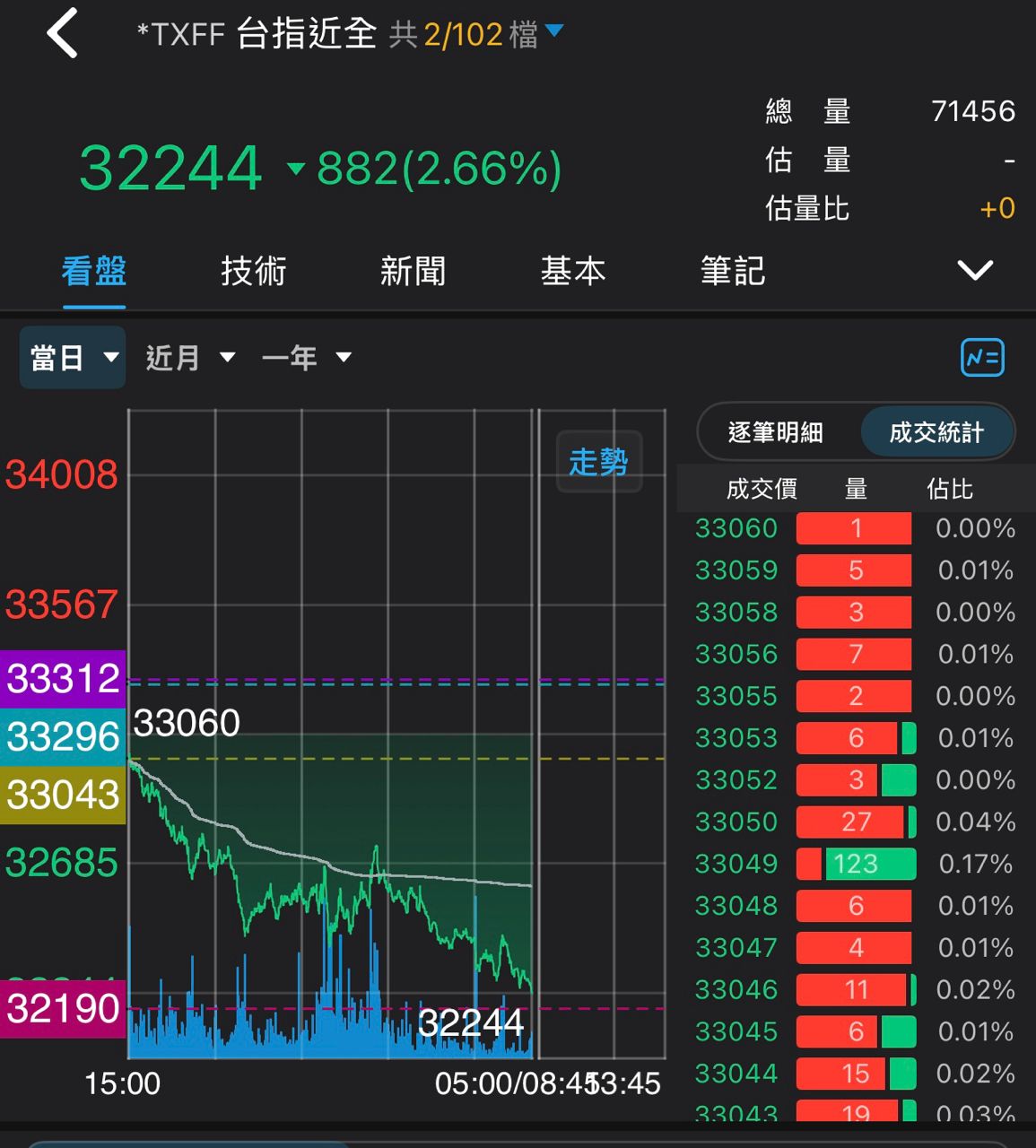Expand more tabs with the chevron
Viewport: 1036px width, 1148px height.
click(975, 270)
